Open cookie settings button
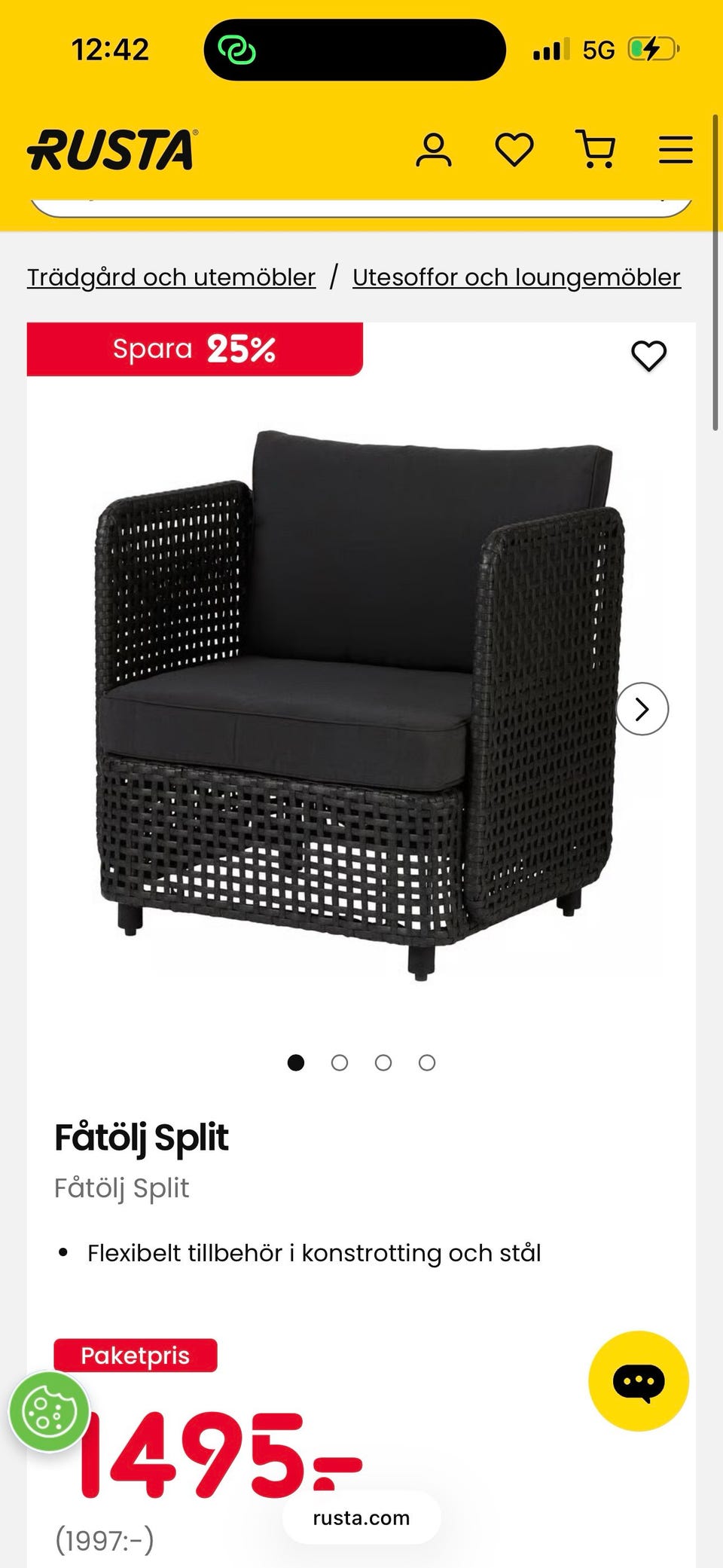 [49, 1412]
